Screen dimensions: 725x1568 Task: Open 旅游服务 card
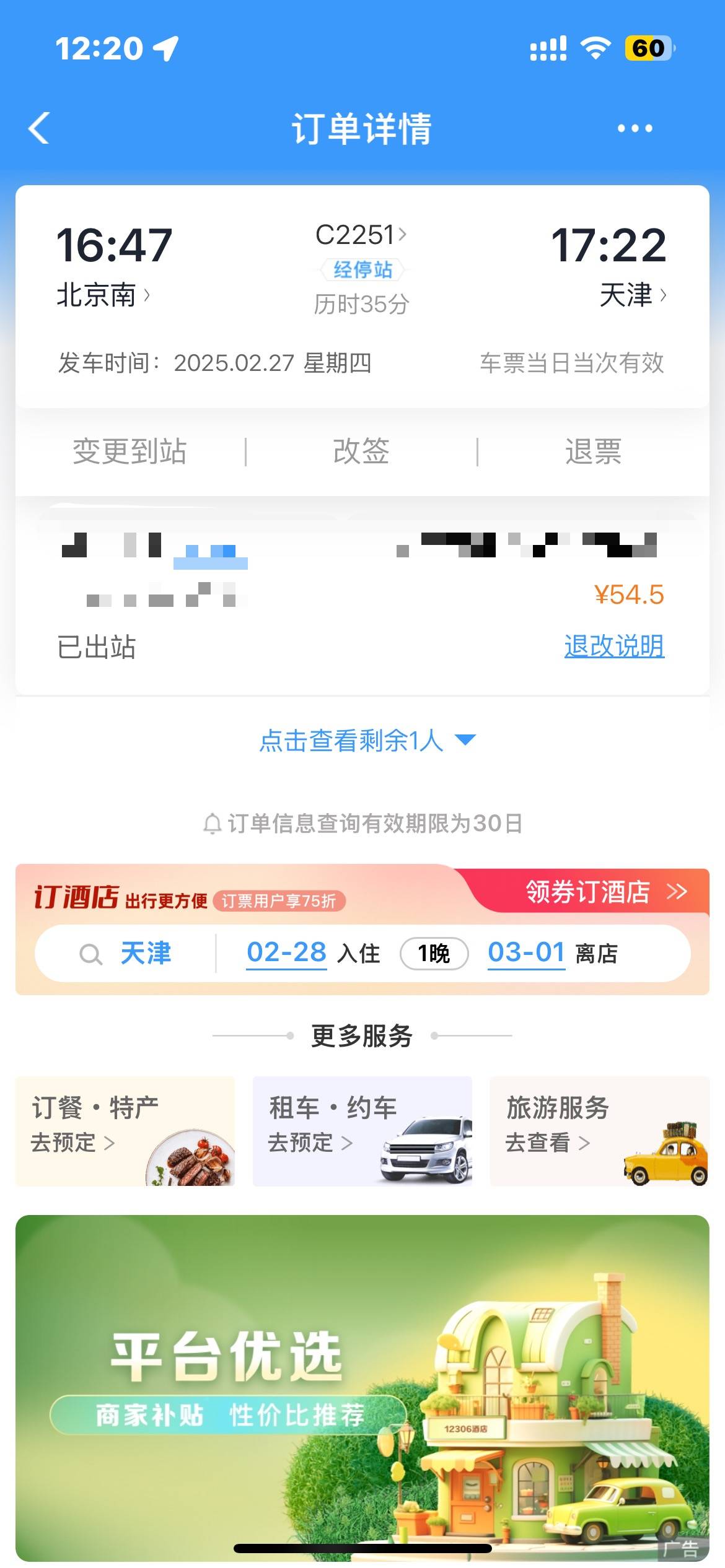pyautogui.click(x=599, y=1131)
